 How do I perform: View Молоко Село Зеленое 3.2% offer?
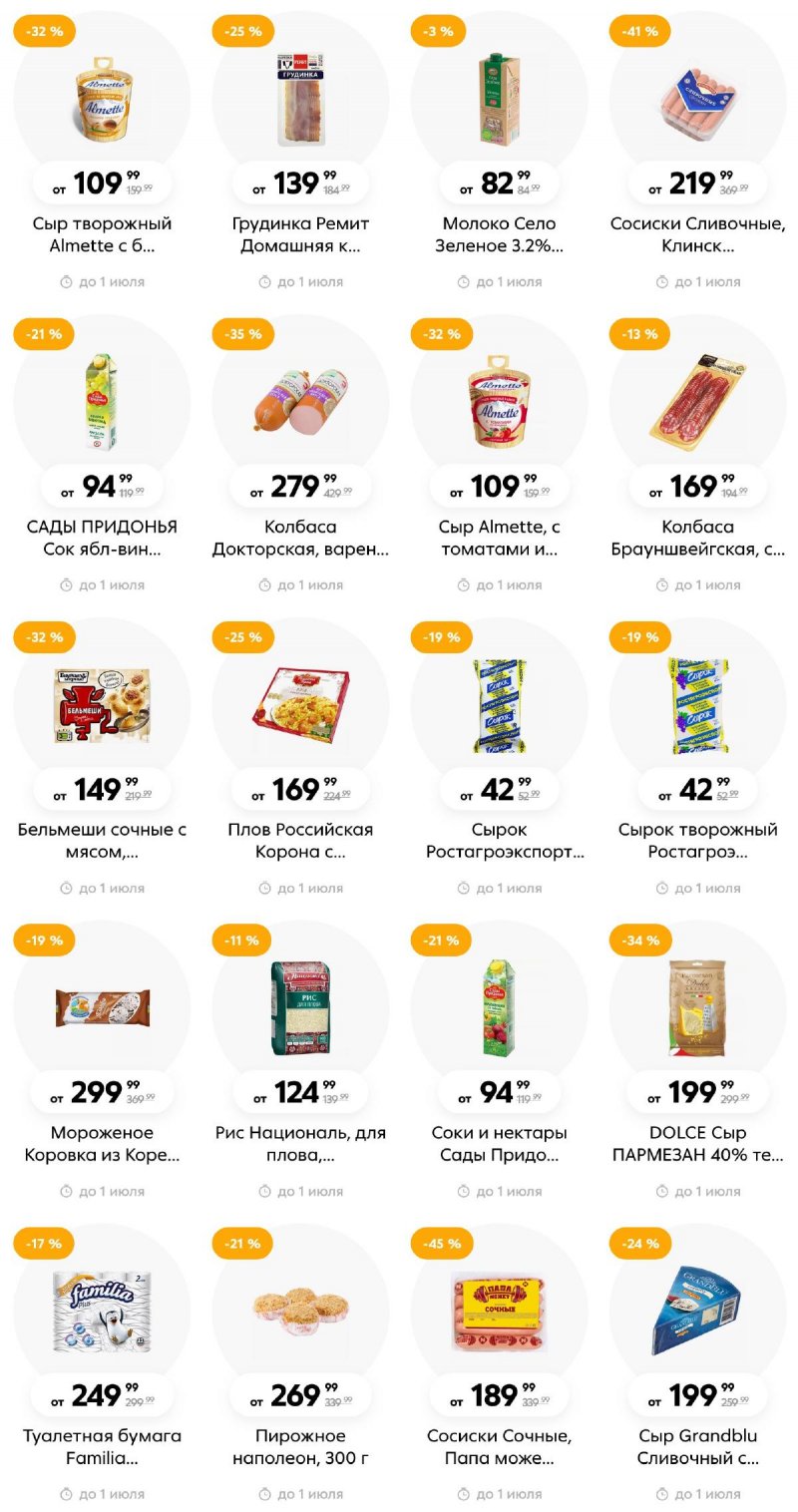coord(499,100)
